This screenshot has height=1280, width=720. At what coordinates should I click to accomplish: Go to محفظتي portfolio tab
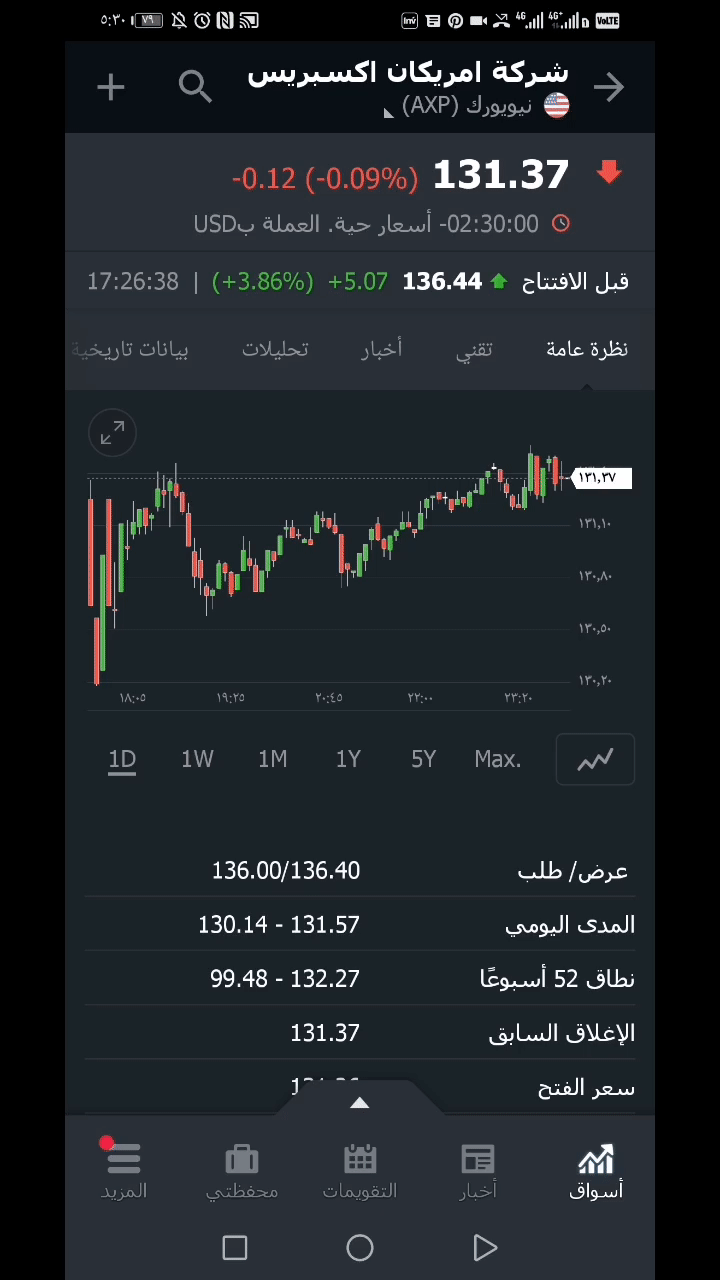click(242, 1171)
